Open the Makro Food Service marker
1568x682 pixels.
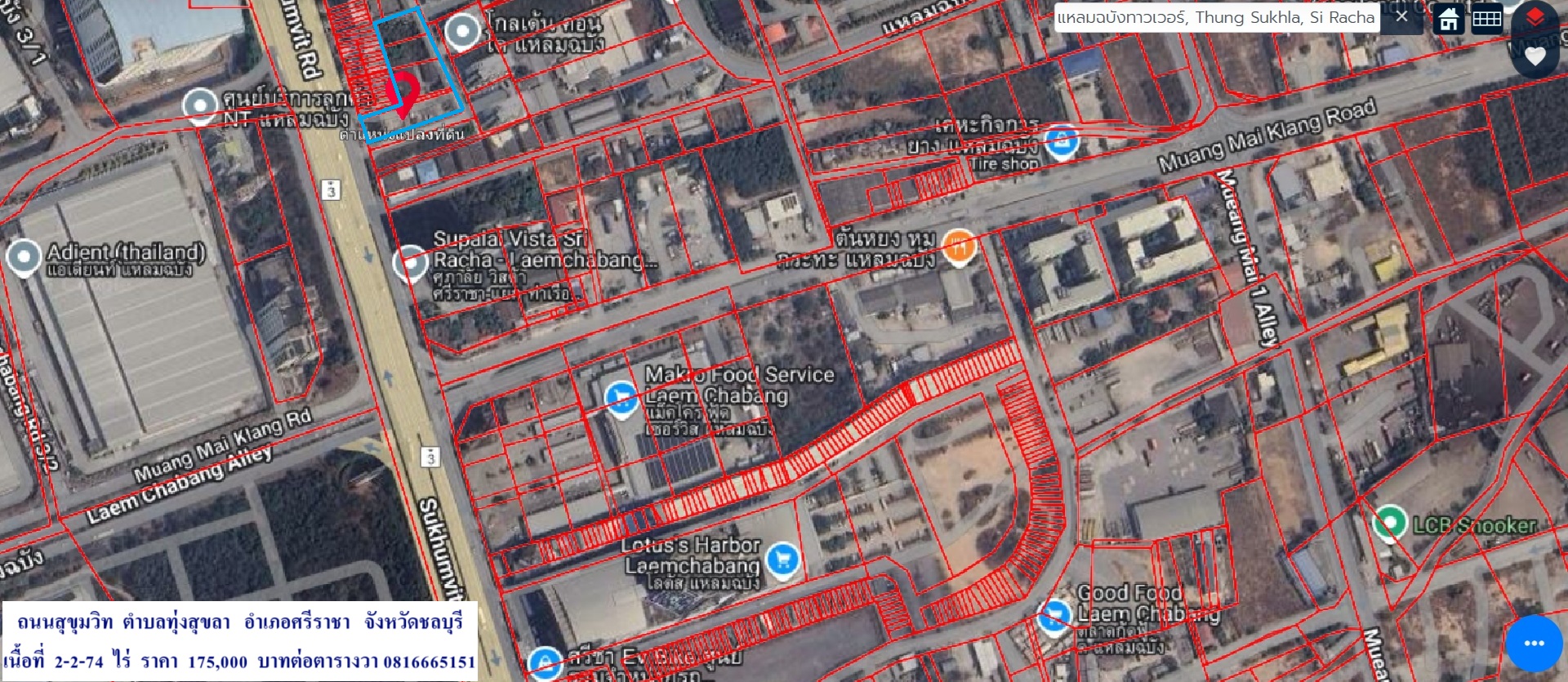point(621,398)
